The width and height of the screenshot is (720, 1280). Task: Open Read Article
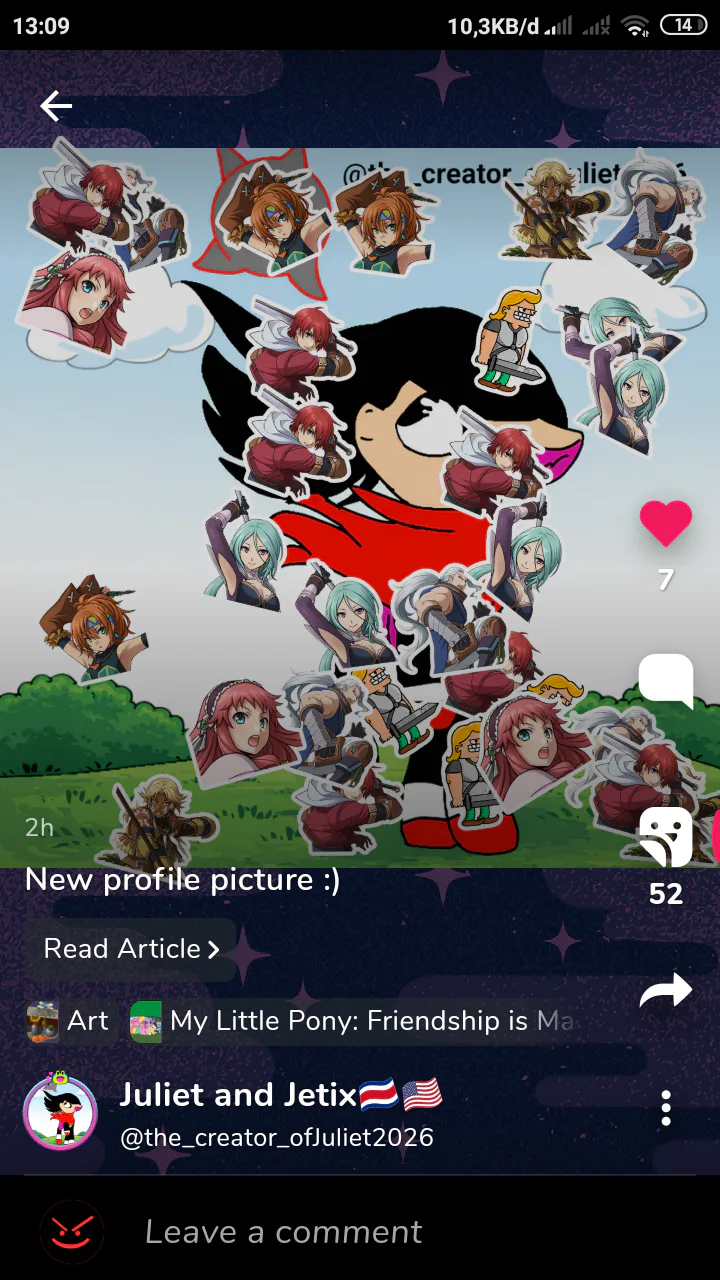[130, 949]
